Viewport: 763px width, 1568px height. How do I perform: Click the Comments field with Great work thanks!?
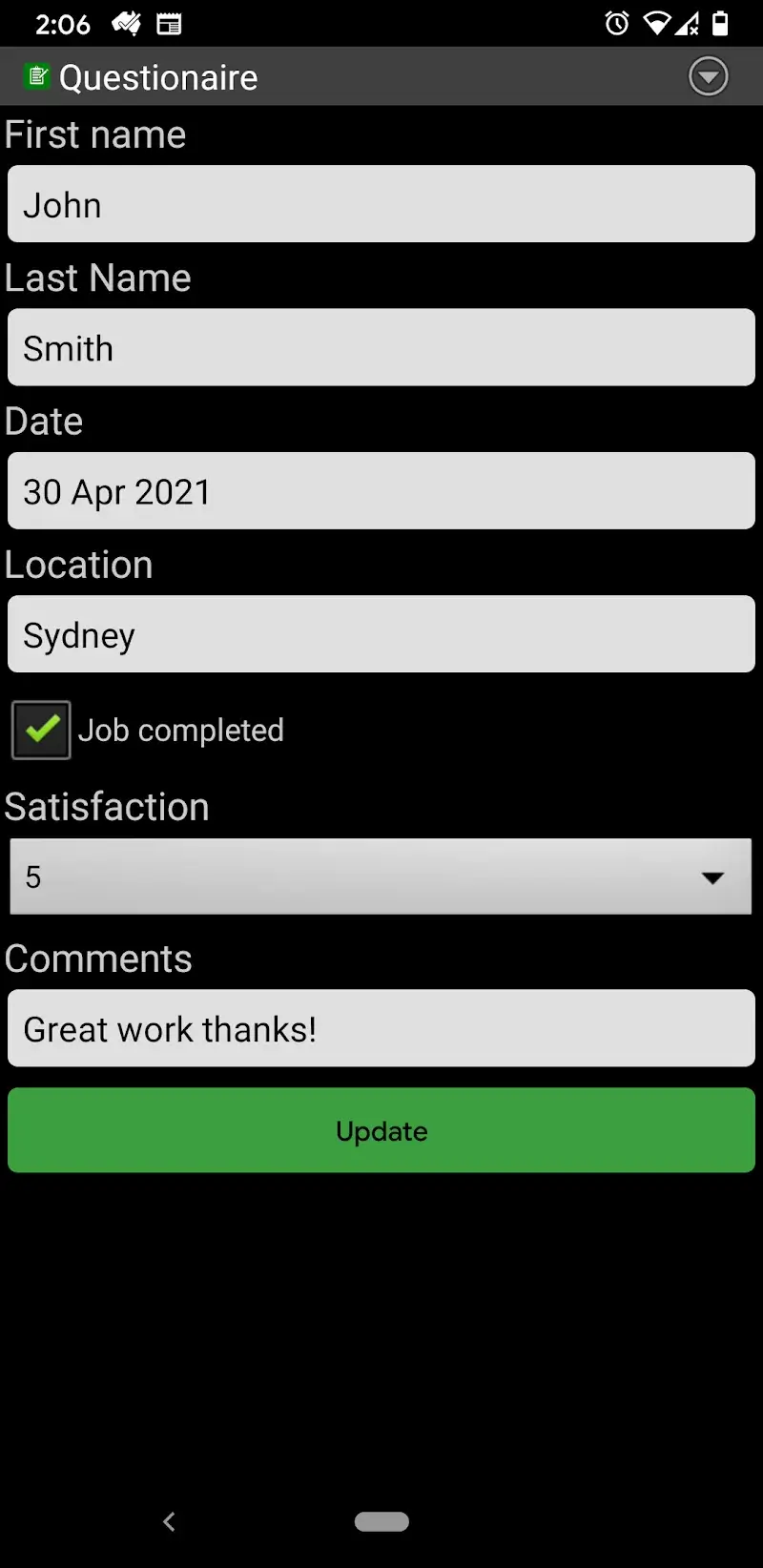[x=380, y=1028]
